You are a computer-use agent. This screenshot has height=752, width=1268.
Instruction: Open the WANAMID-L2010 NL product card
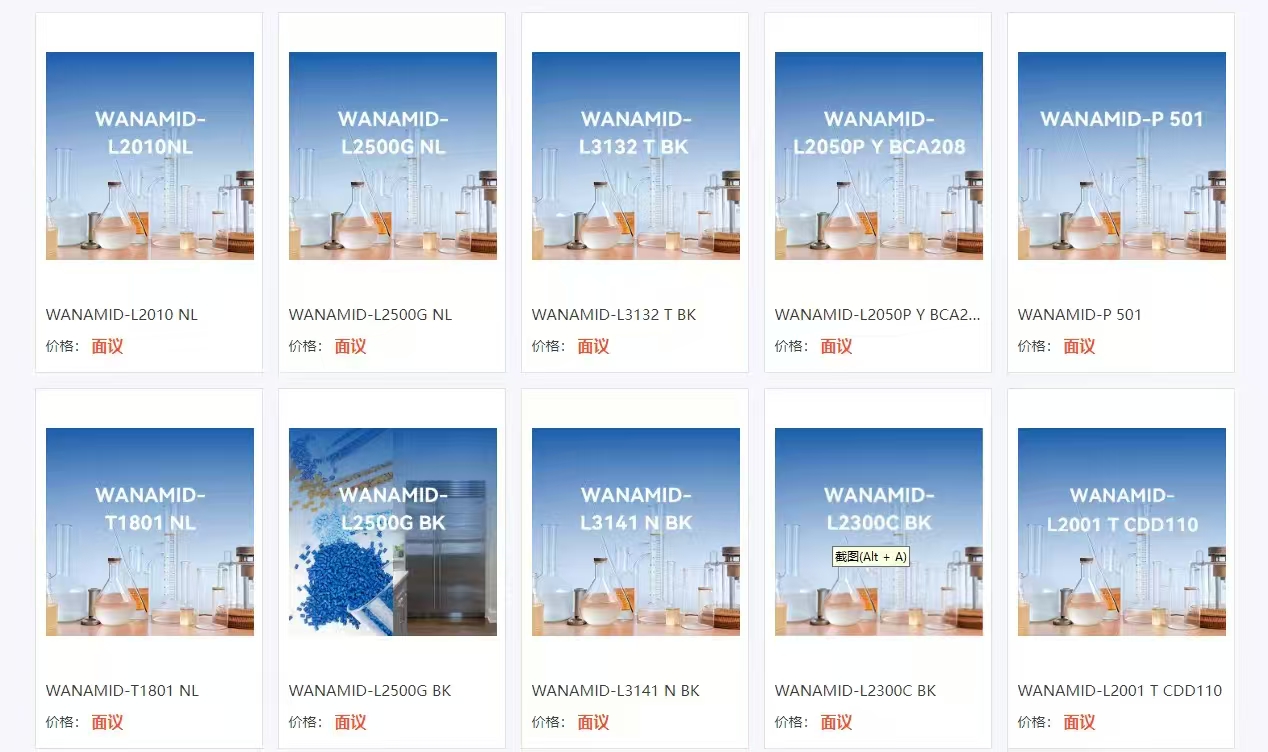[149, 192]
